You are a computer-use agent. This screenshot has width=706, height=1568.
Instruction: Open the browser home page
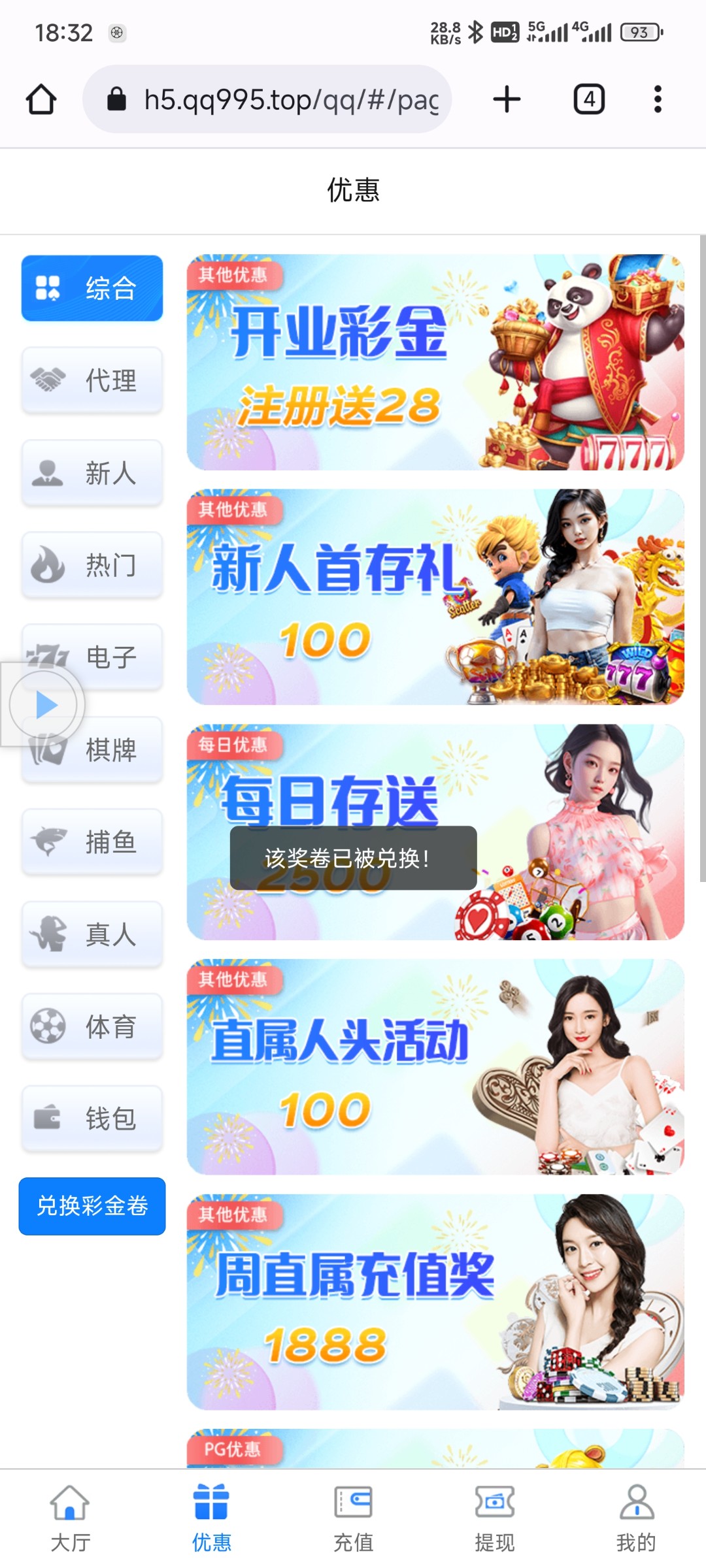(x=41, y=99)
